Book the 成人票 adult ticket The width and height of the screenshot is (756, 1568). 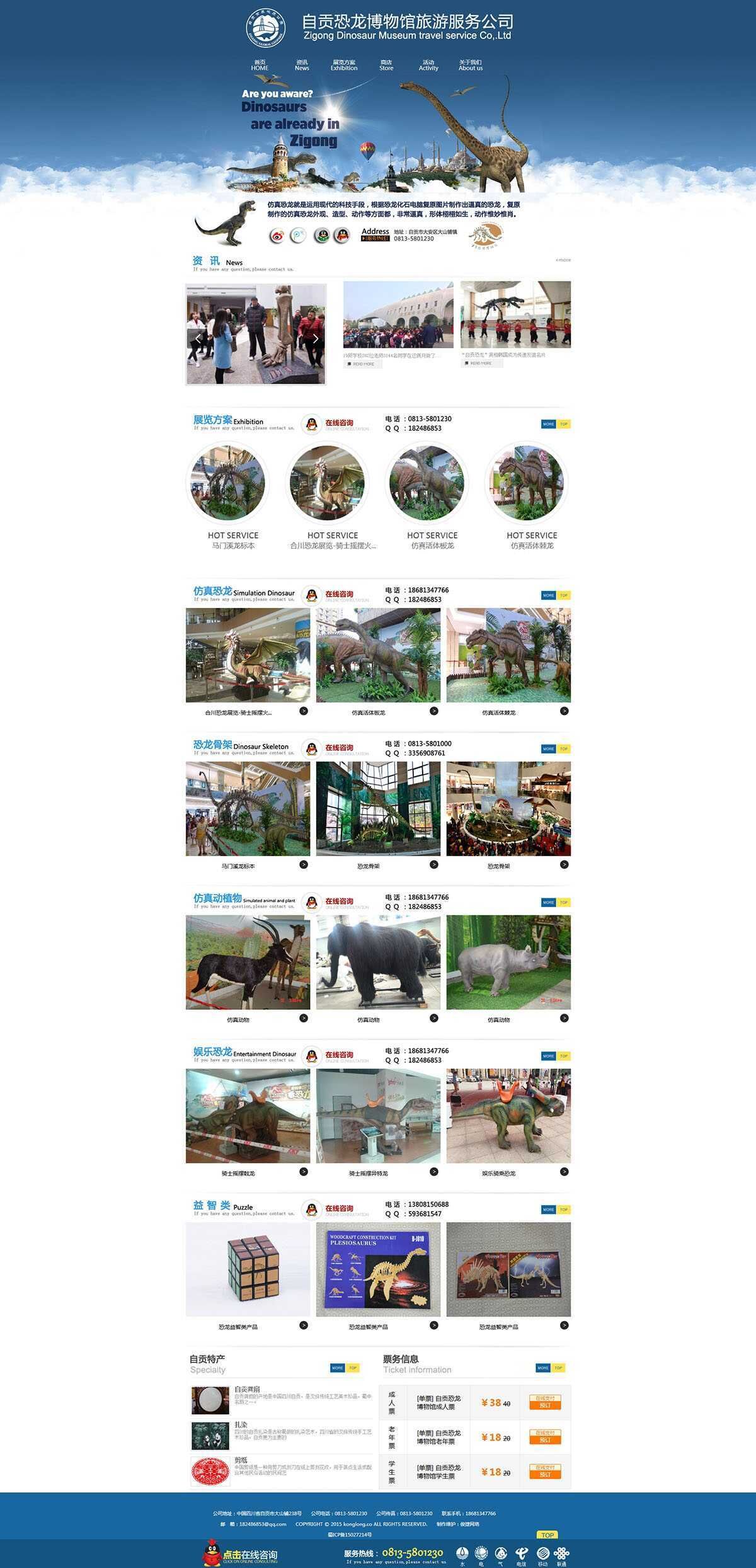pos(545,1405)
